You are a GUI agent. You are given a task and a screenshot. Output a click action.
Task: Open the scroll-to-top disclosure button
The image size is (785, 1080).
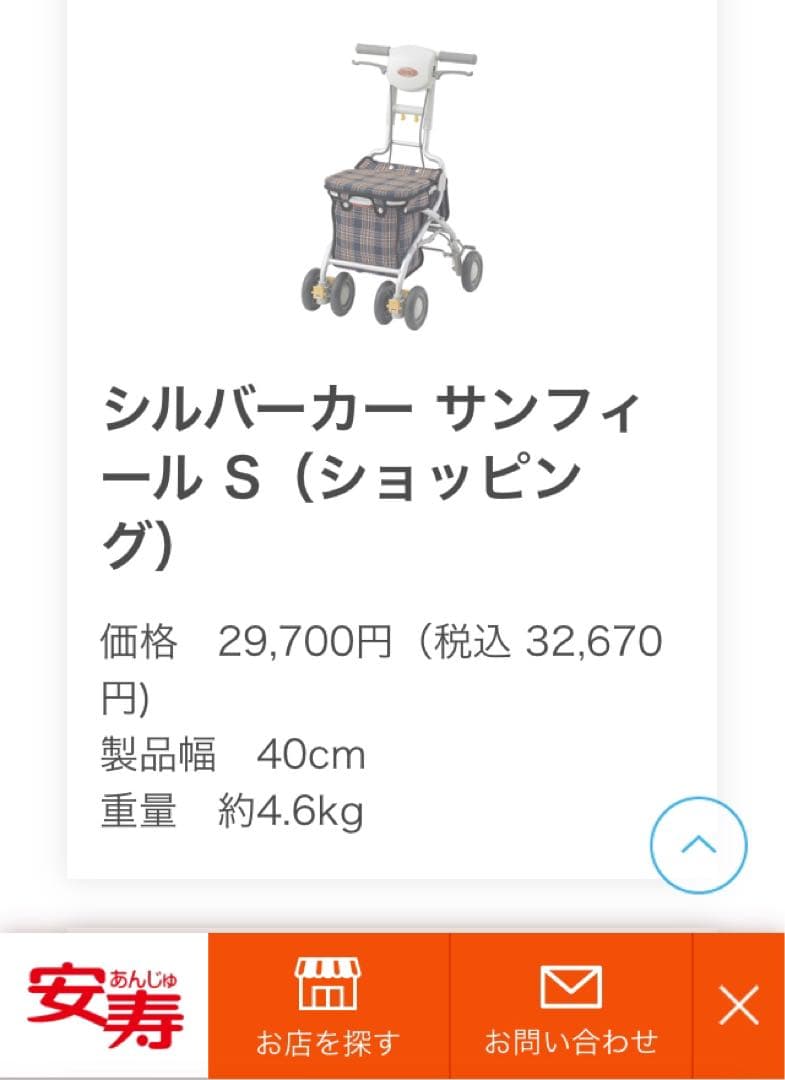[x=696, y=844]
